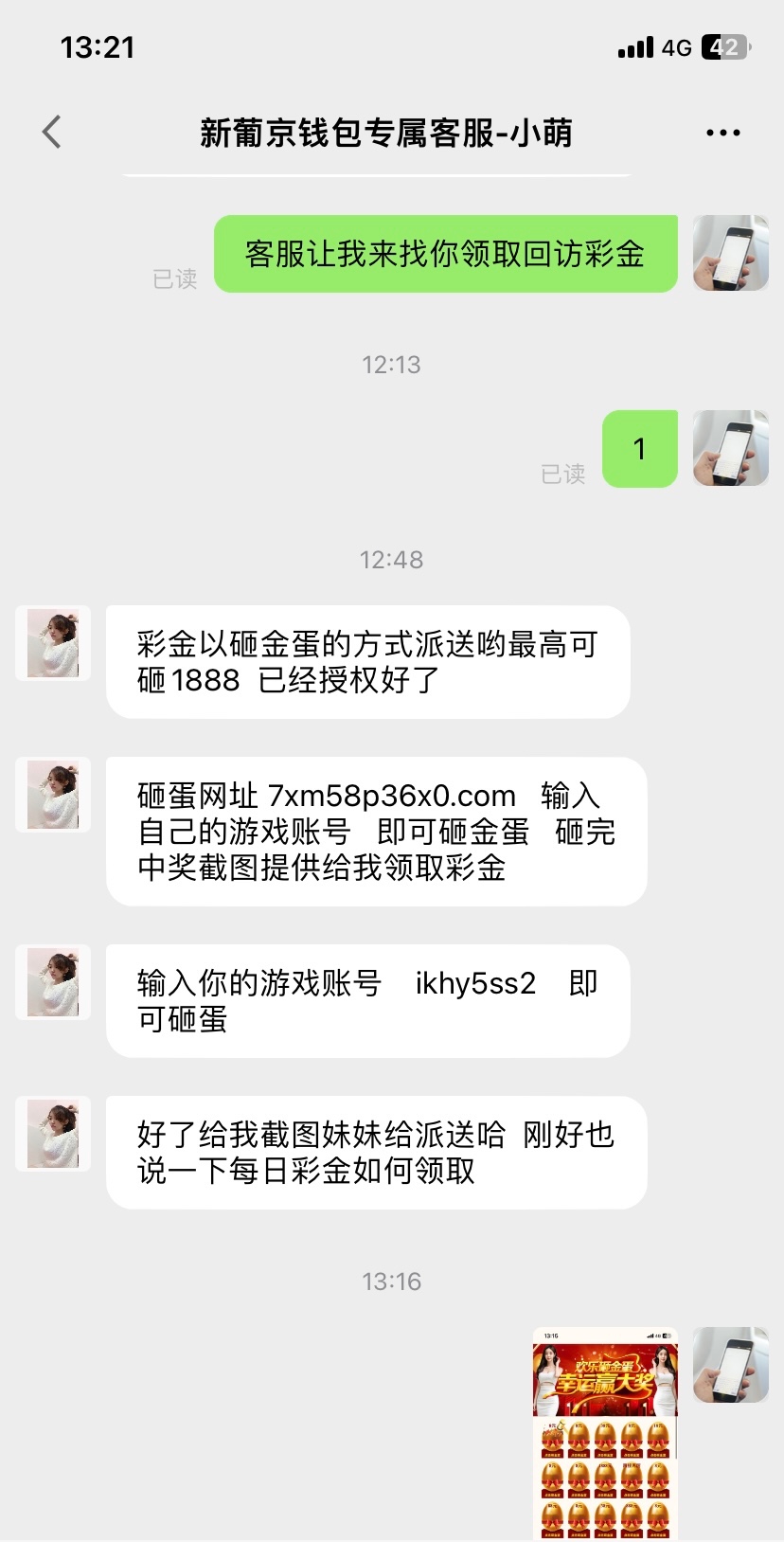
Task: Open the three-dot chat options menu
Action: (x=722, y=134)
